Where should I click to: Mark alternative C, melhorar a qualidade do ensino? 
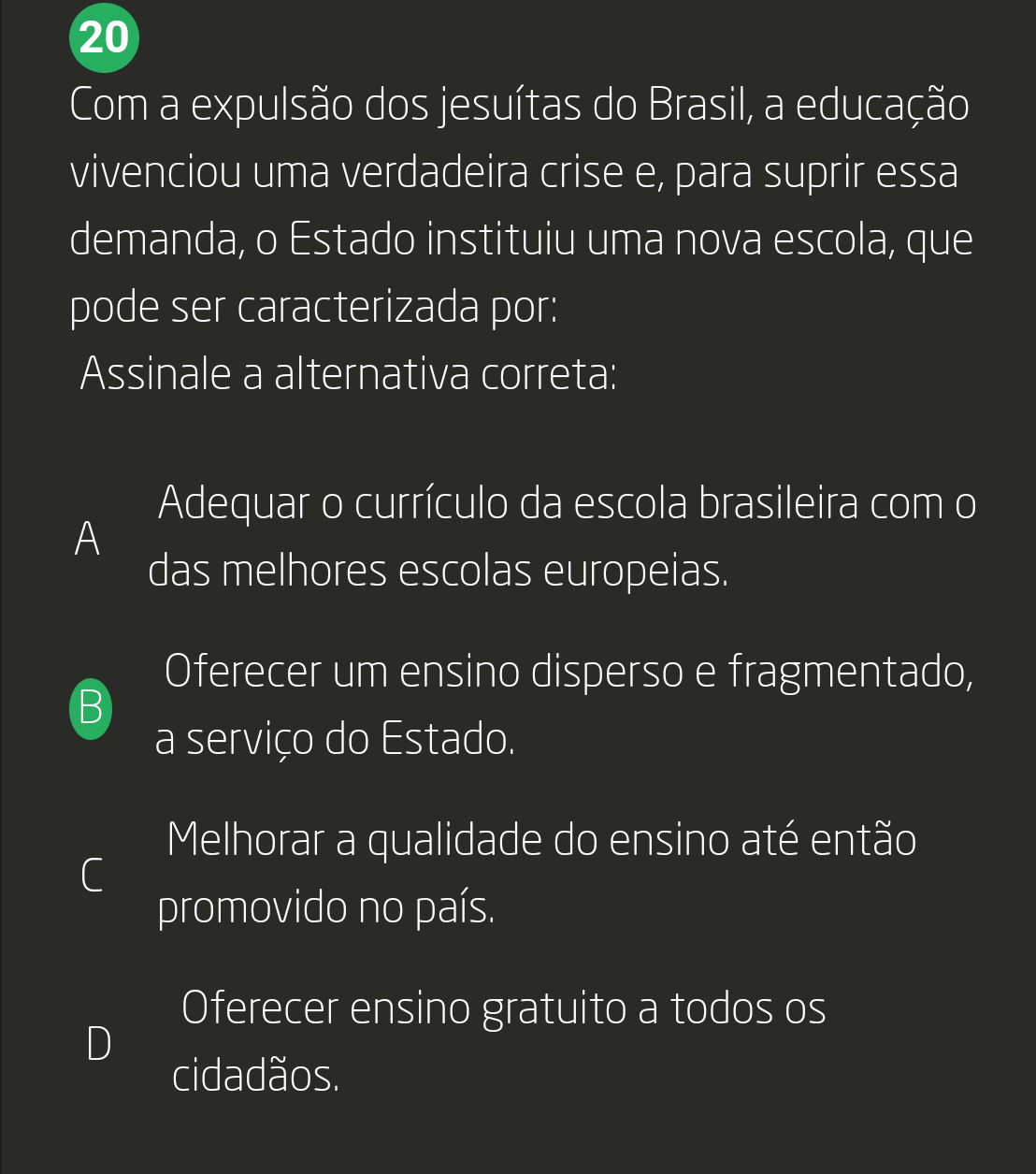click(91, 875)
